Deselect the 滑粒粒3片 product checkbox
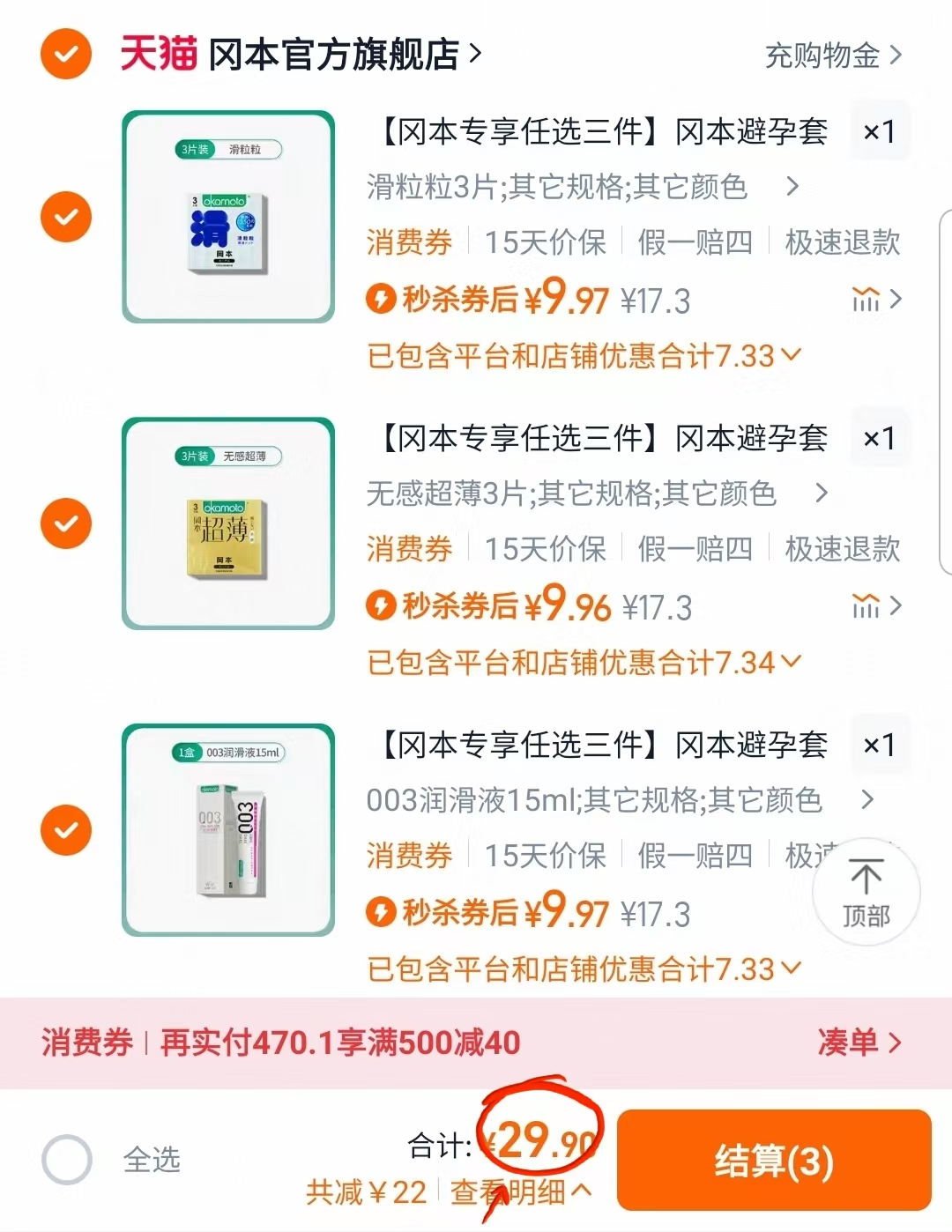Viewport: 952px width, 1232px height. coord(65,217)
